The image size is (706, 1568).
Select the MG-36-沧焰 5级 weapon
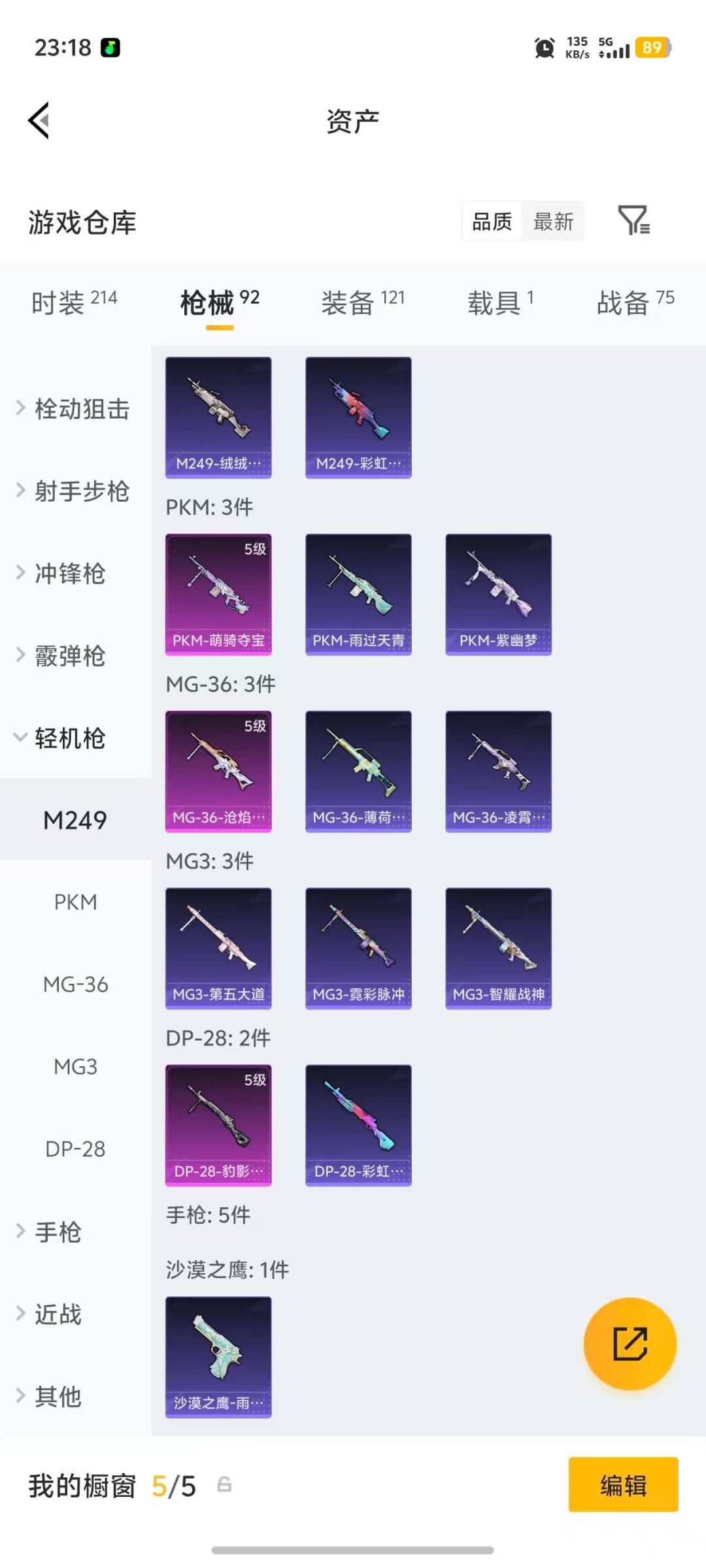tap(218, 770)
